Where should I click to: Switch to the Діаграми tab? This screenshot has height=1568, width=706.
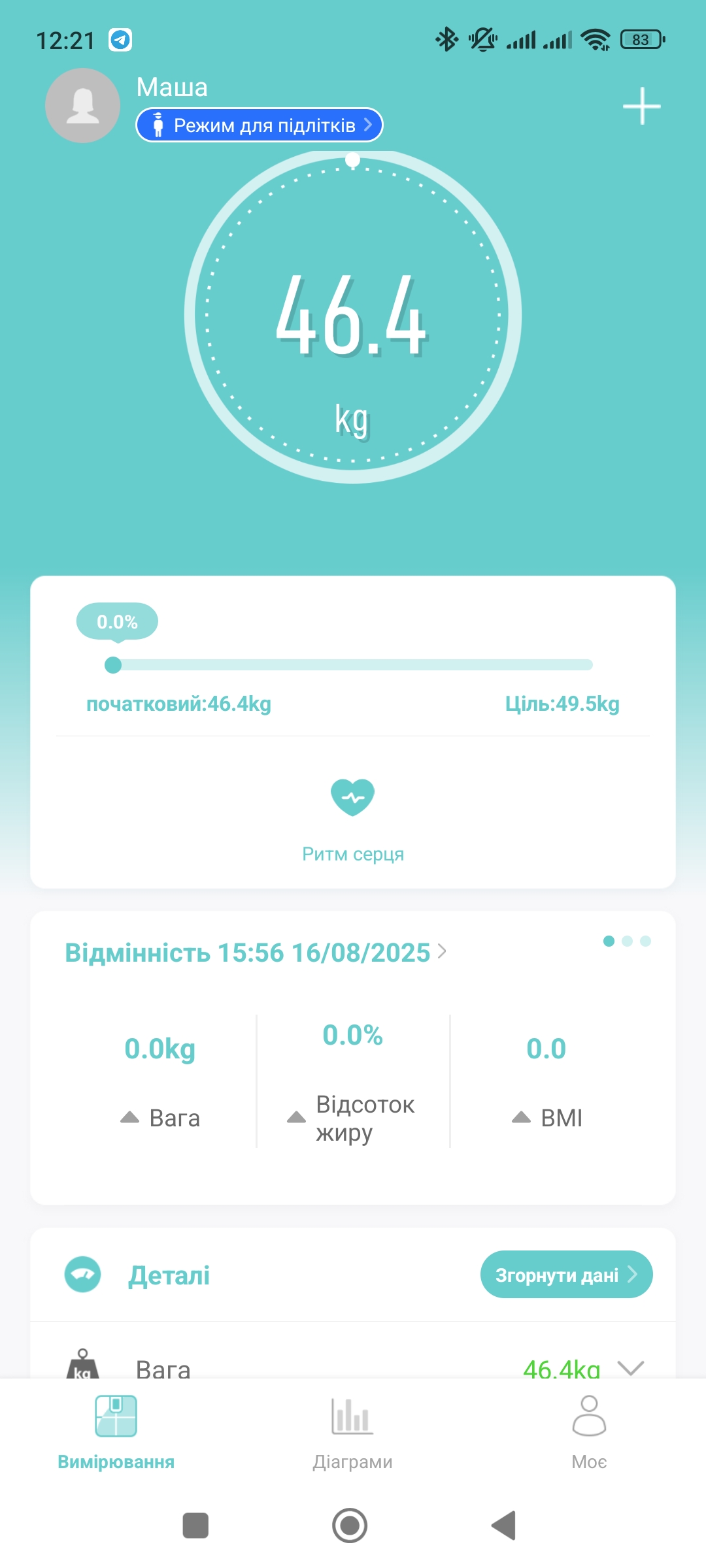pyautogui.click(x=352, y=1432)
